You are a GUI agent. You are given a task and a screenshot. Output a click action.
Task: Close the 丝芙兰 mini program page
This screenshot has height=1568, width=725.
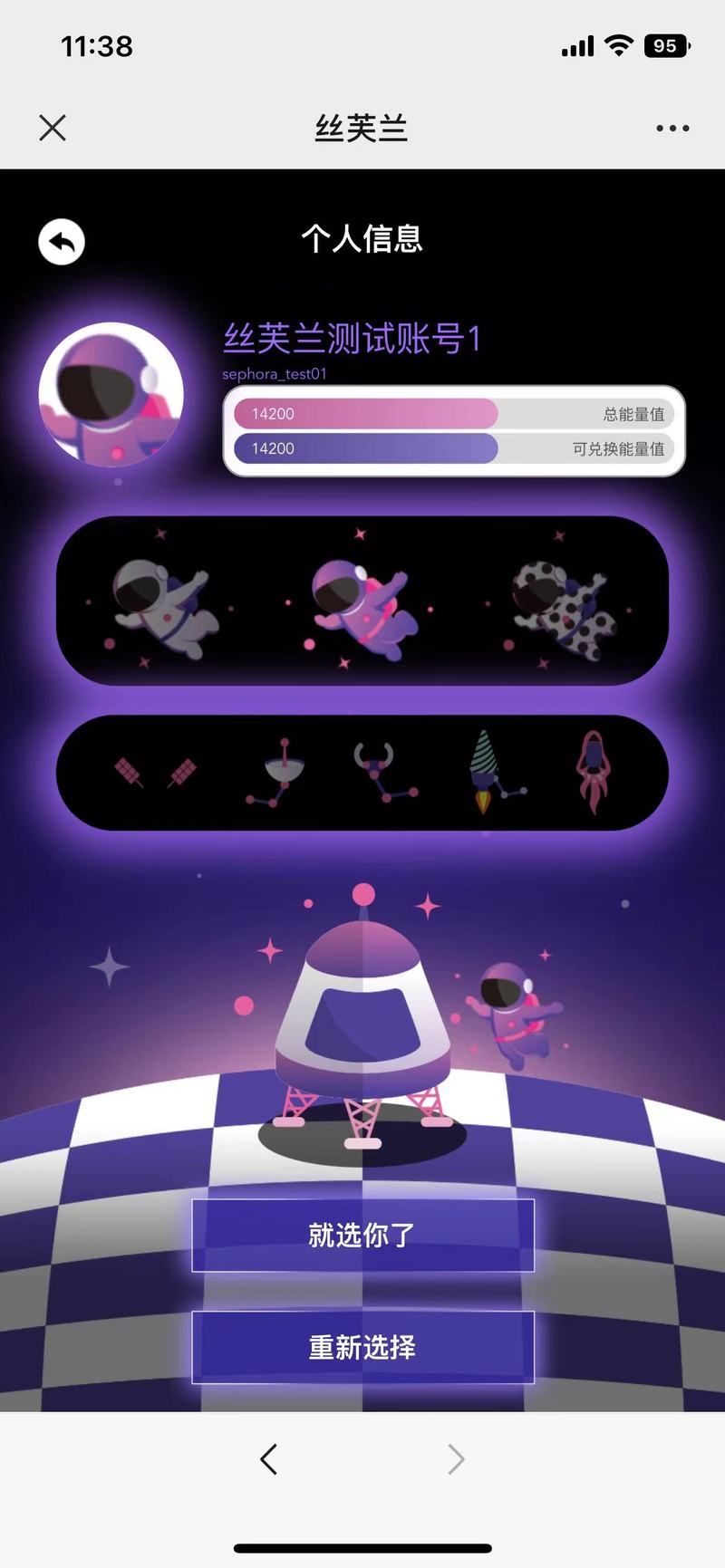53,128
